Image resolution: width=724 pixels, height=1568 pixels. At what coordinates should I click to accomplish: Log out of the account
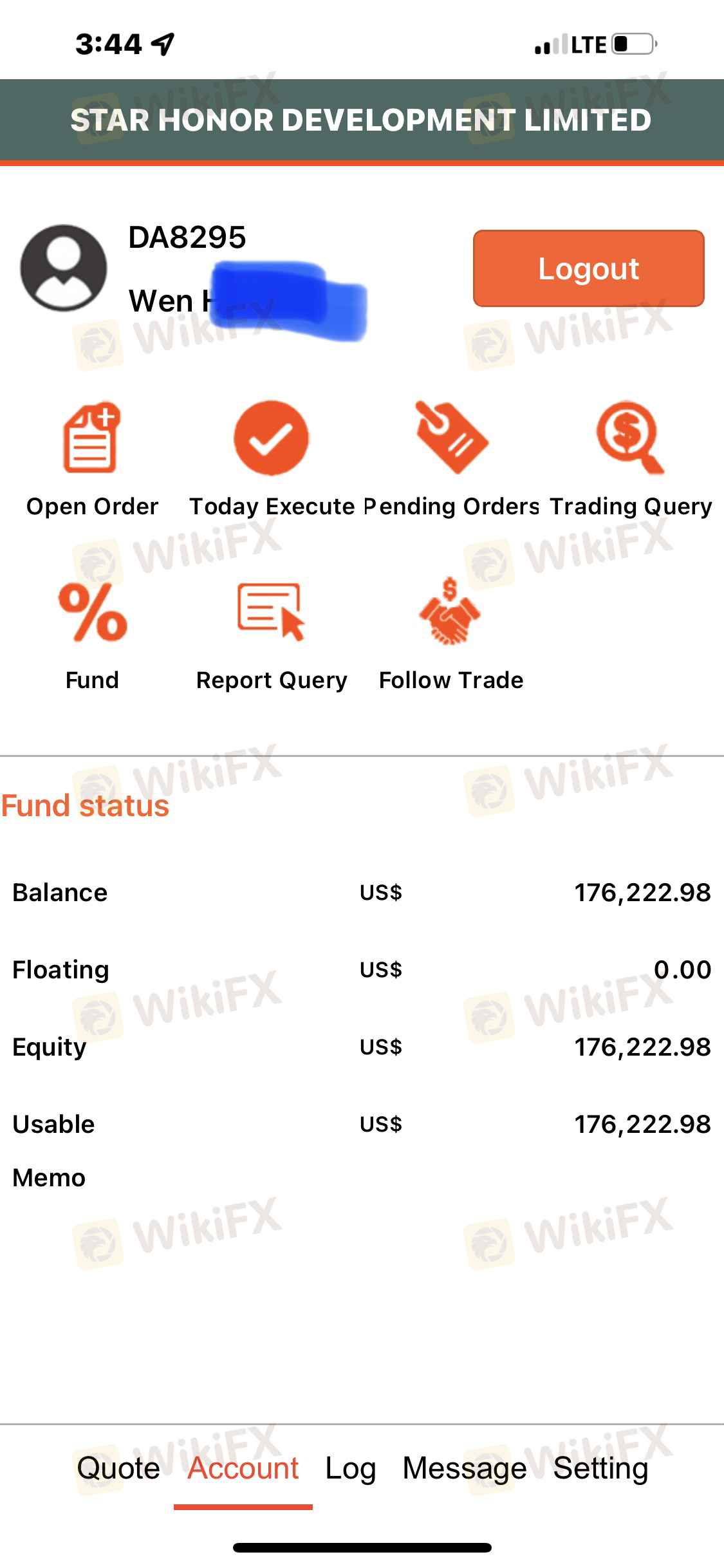click(588, 268)
